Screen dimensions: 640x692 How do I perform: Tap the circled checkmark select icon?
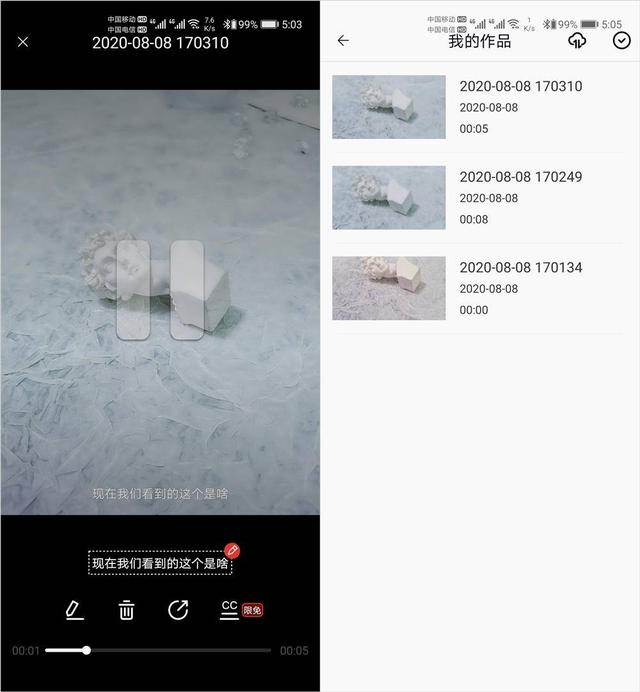tap(621, 41)
